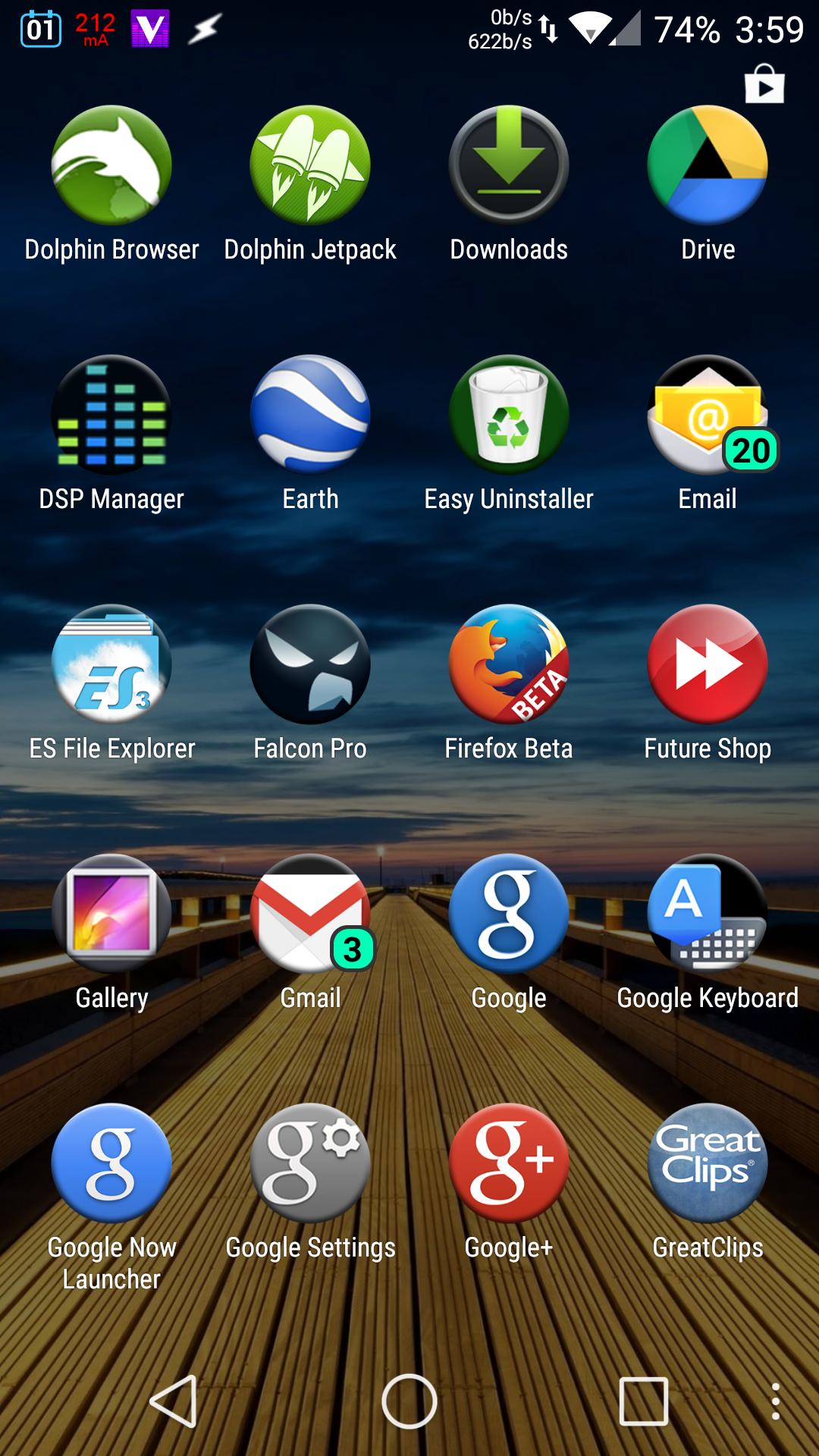Open Dolphin Browser

point(111,165)
